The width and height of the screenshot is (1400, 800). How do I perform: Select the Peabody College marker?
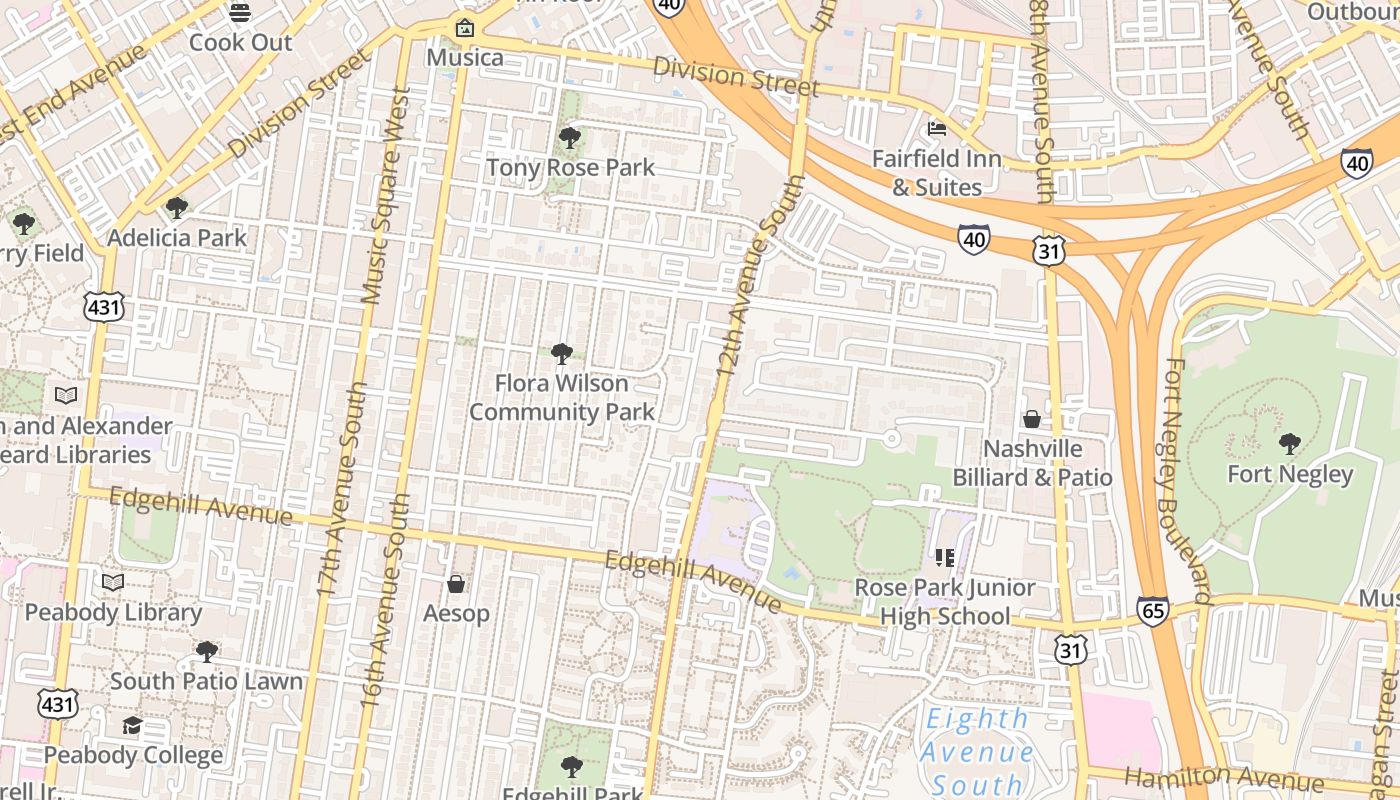(x=132, y=725)
